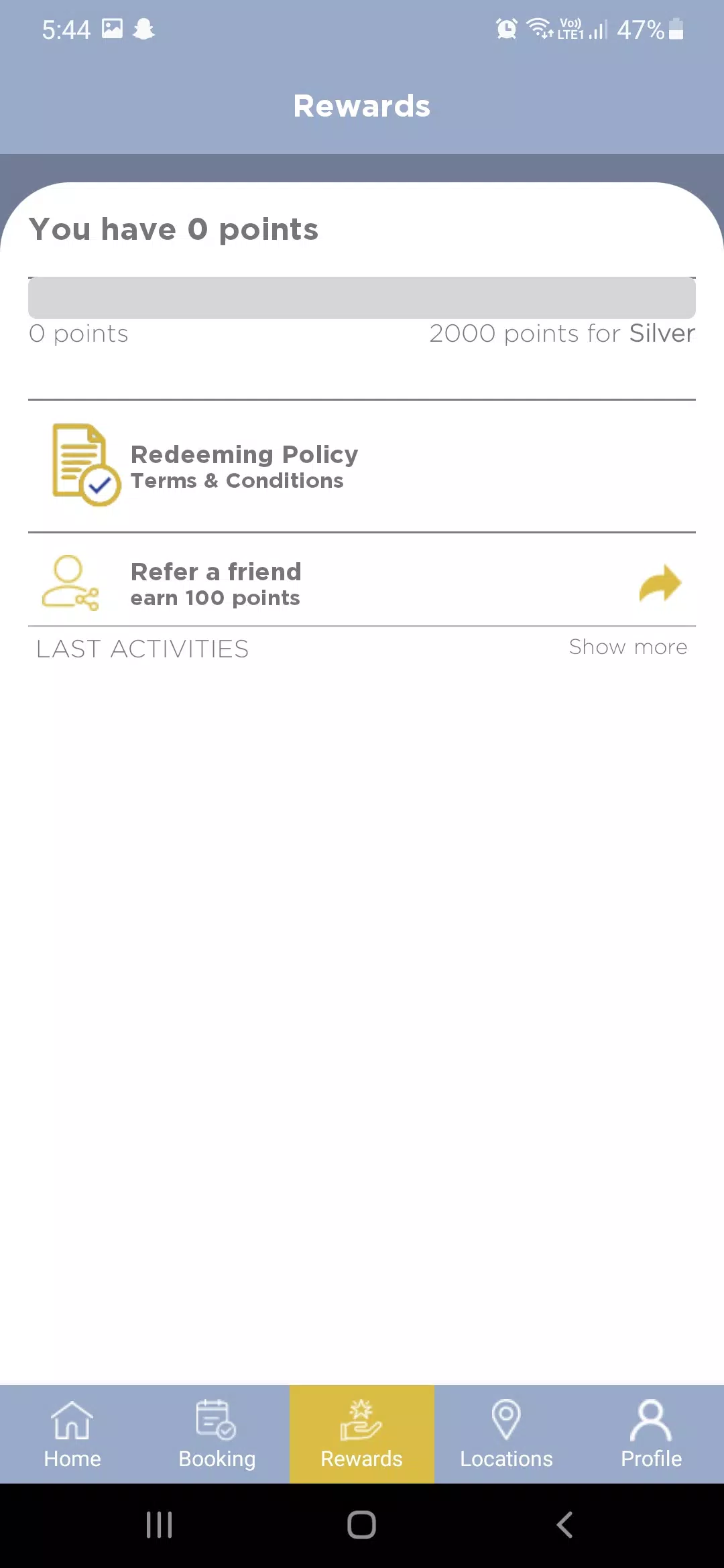Tap the system back button

coord(564,1525)
